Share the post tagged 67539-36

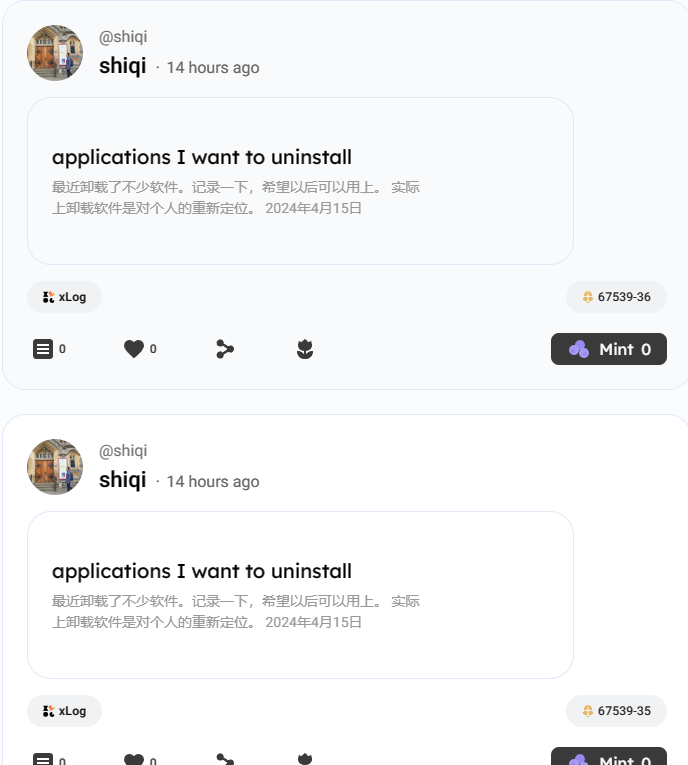click(225, 349)
